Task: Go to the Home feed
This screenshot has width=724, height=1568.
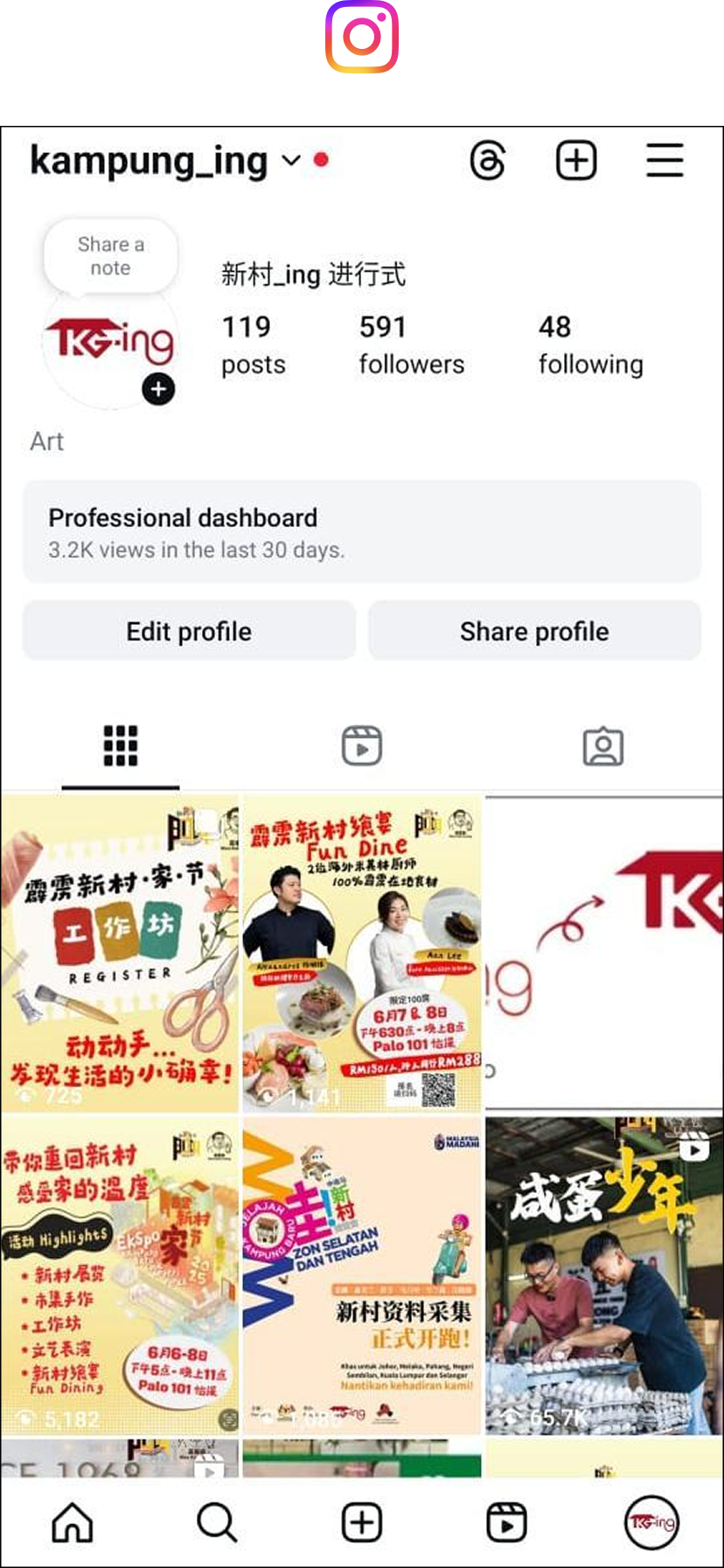Action: pyautogui.click(x=73, y=1523)
